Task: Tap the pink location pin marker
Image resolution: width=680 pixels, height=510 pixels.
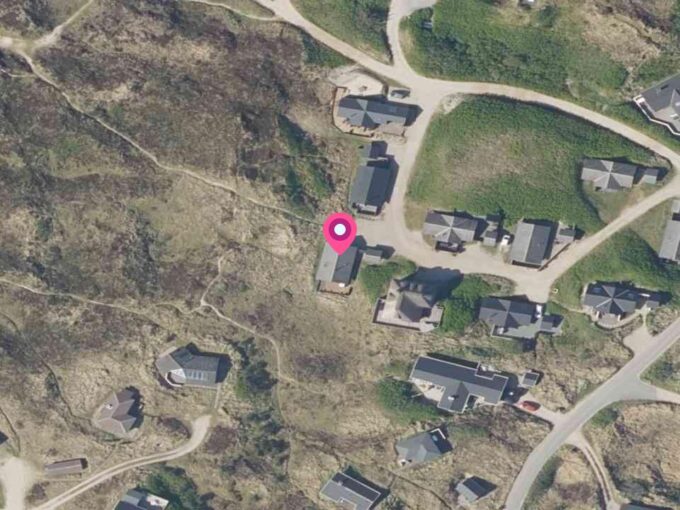Action: click(x=340, y=233)
